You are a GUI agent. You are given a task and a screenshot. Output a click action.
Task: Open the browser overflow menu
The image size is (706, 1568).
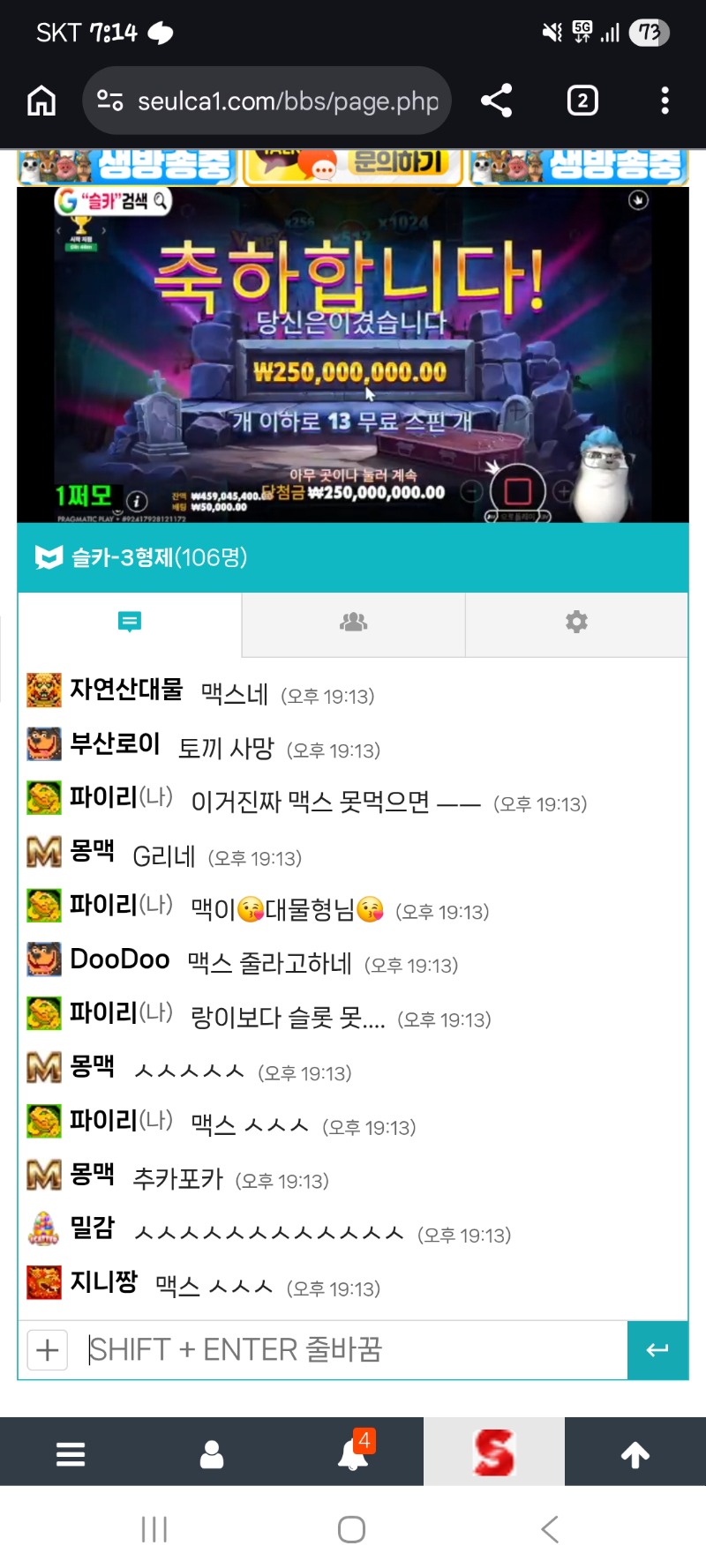click(665, 101)
